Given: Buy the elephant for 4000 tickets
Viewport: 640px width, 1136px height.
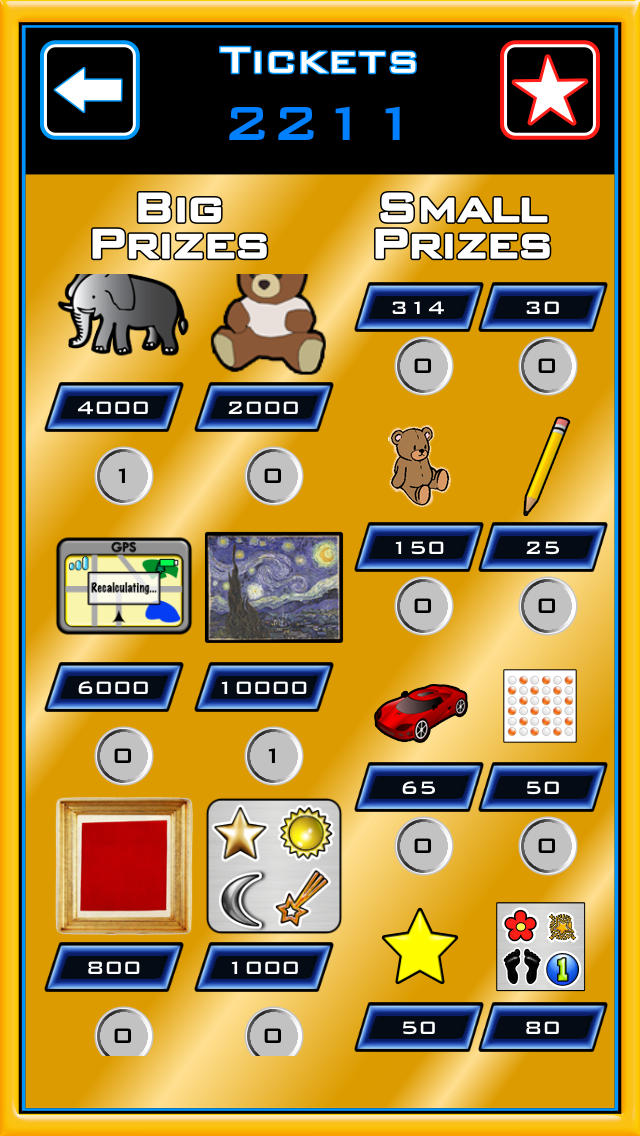Looking at the screenshot, I should [114, 407].
